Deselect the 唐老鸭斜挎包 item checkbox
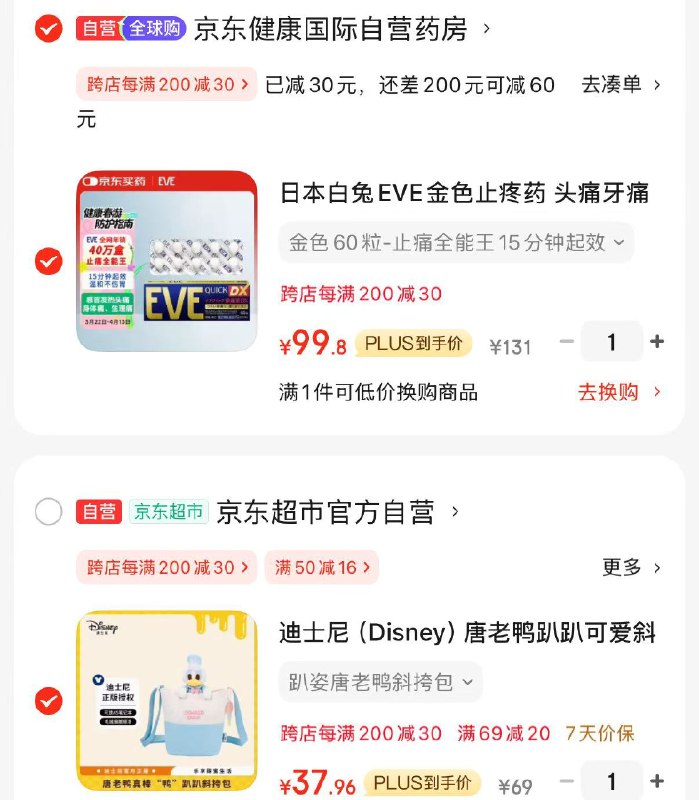Viewport: 699px width, 800px height. tap(48, 701)
